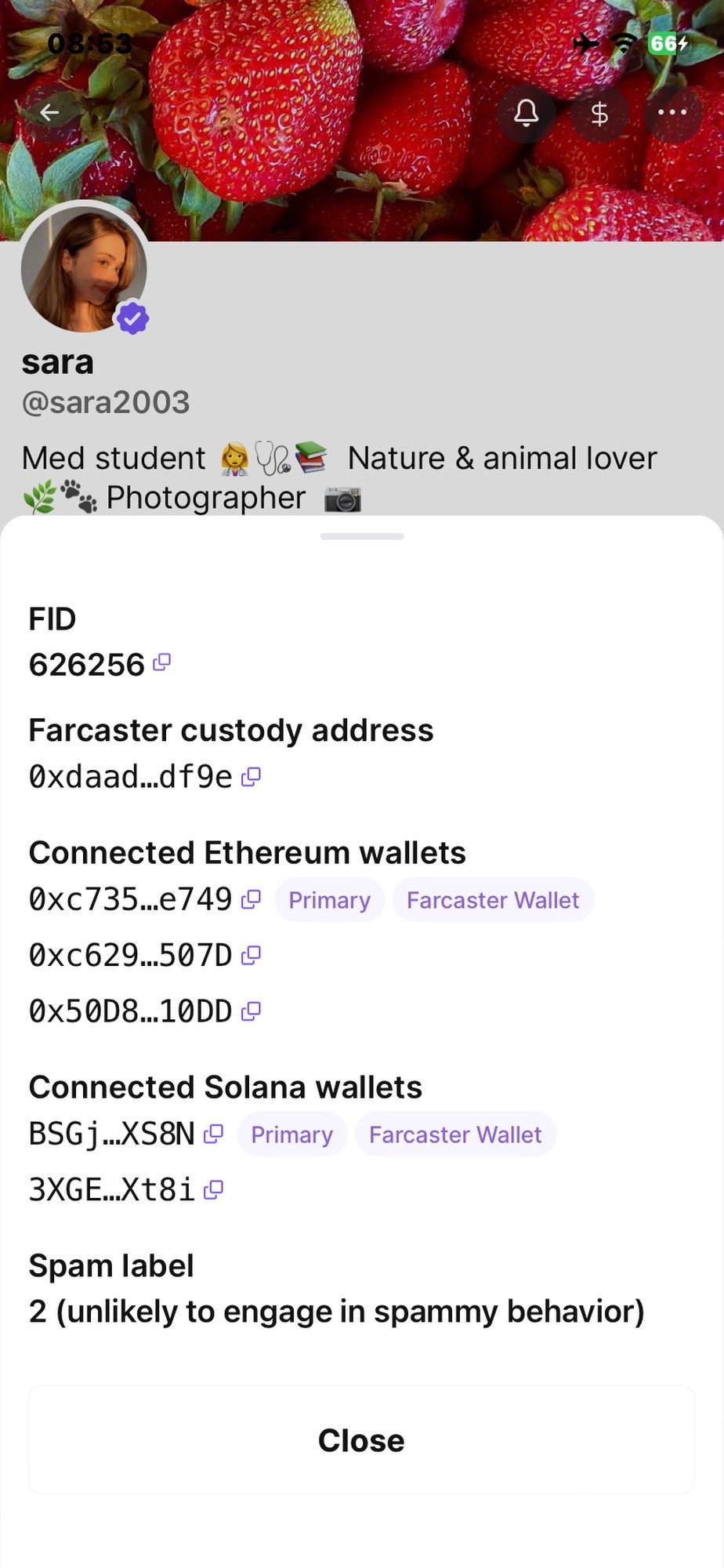Tap the dollar sign tip icon
This screenshot has width=724, height=1568.
(599, 114)
